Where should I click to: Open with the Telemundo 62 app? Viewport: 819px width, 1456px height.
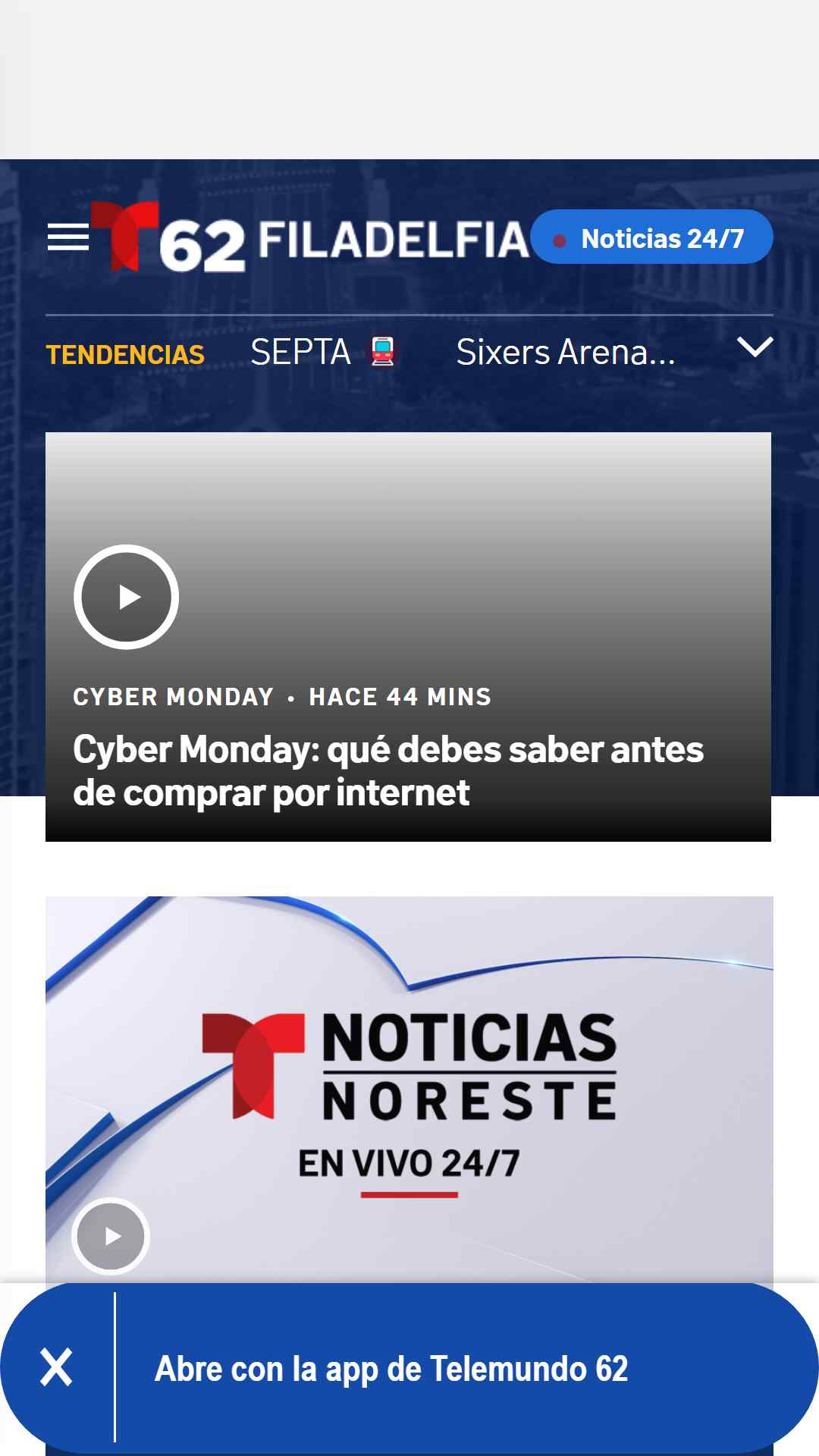pos(391,1369)
